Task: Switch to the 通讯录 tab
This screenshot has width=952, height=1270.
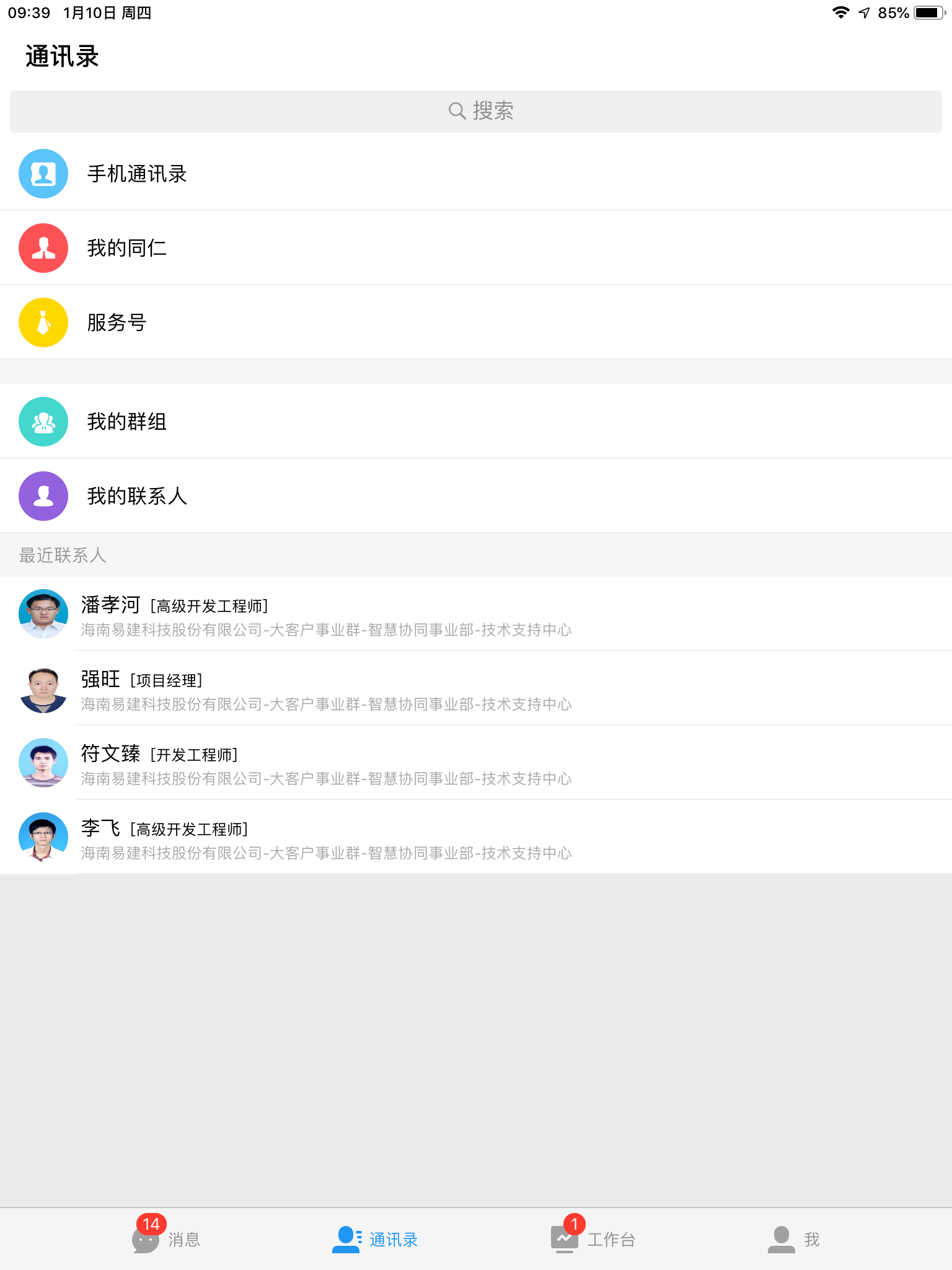Action: (x=376, y=1239)
